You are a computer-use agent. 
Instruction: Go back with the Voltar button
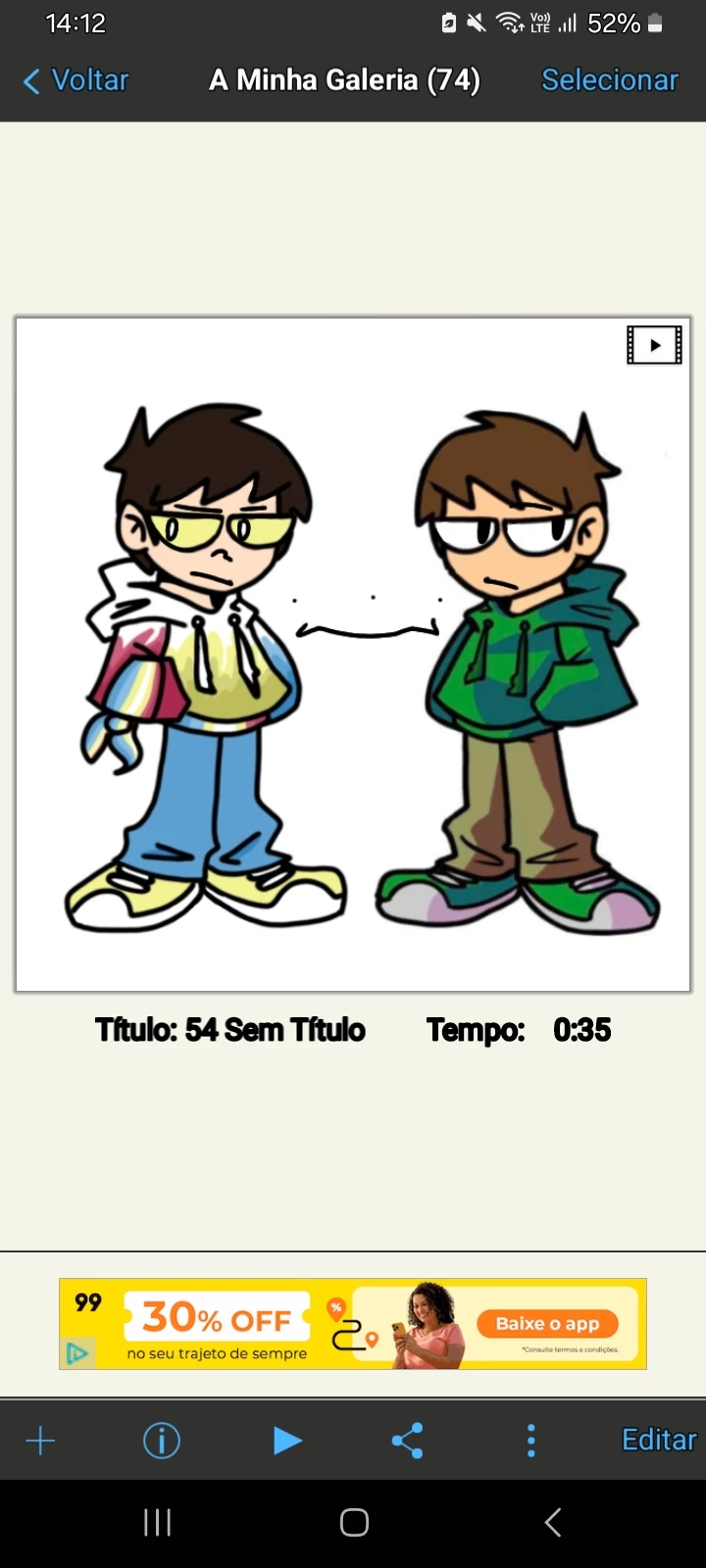pos(76,80)
